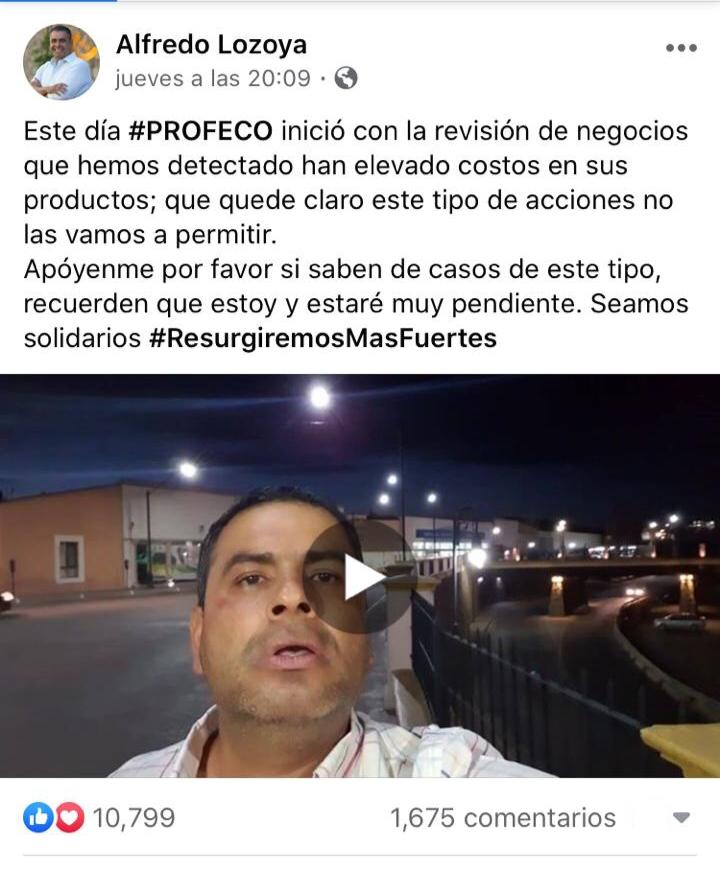The width and height of the screenshot is (720, 871).
Task: Open the post's three-dot options menu
Action: click(681, 48)
